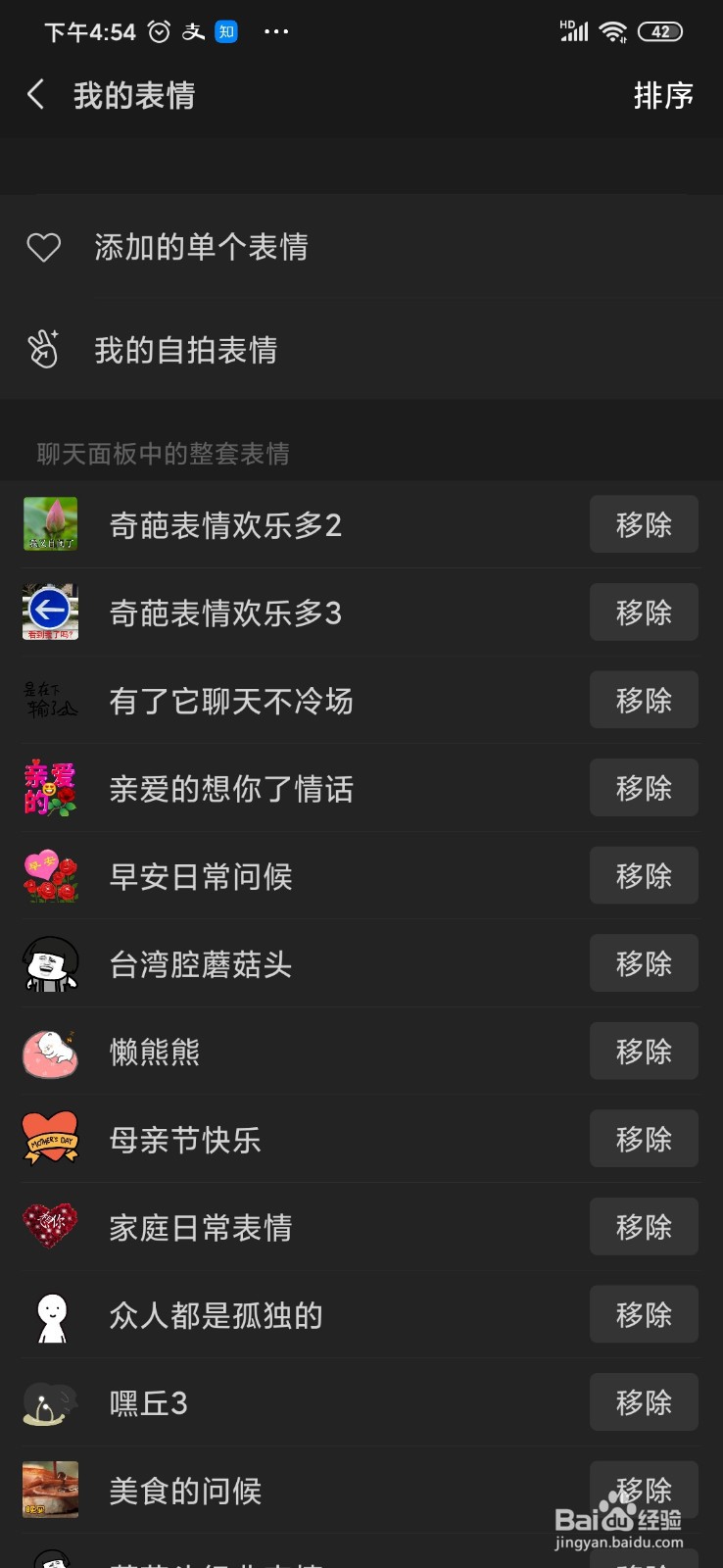Screen dimensions: 723x1568
Task: Remove the 奇葩表情欢乐多2 sticker pack
Action: click(644, 524)
